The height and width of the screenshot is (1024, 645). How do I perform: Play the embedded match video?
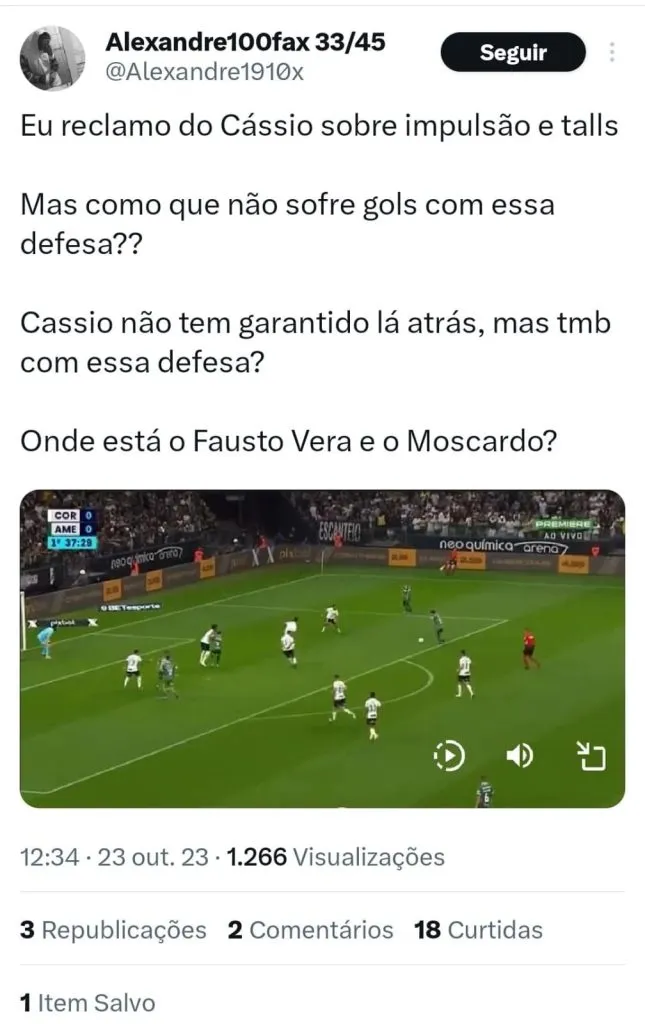click(x=449, y=757)
